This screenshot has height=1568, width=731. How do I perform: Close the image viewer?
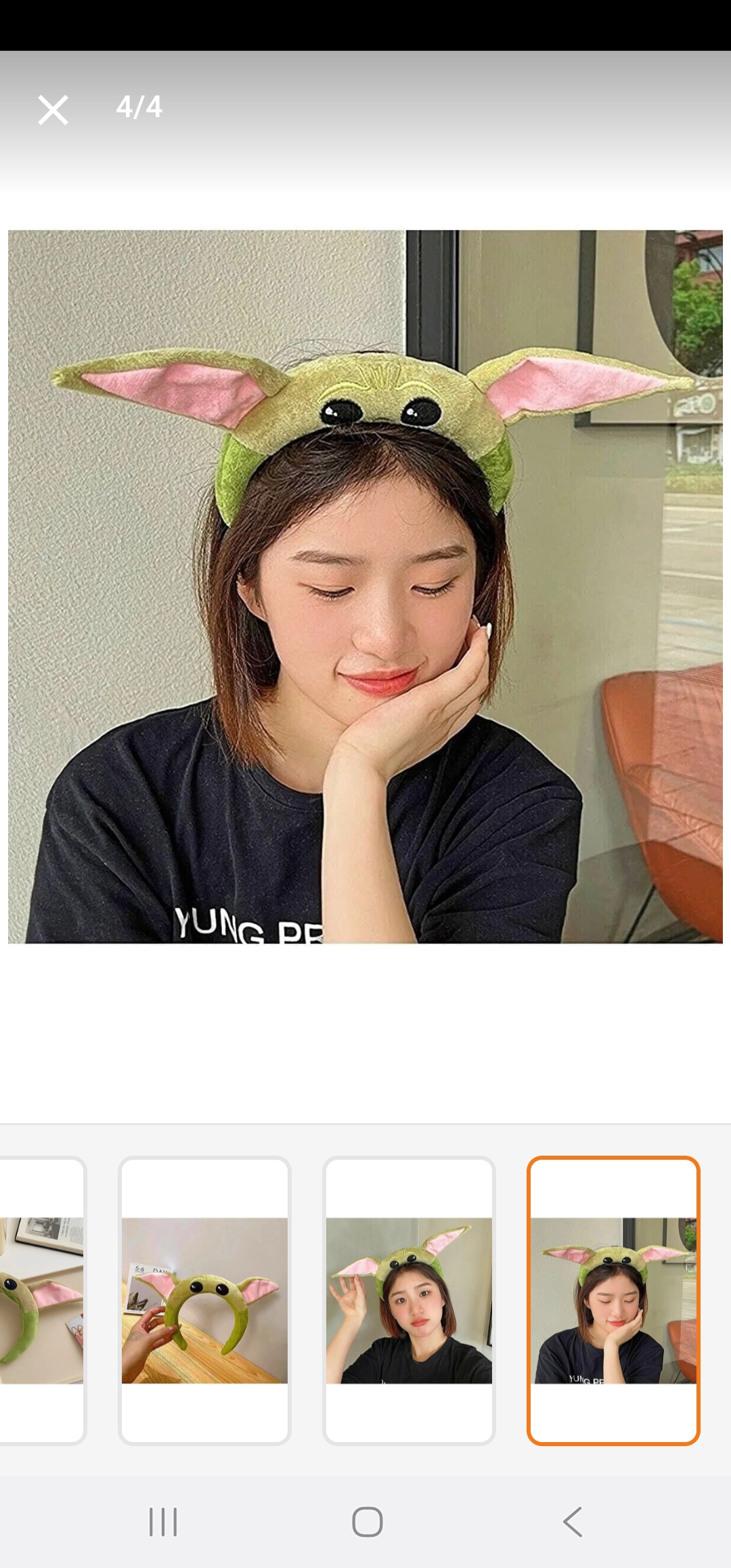[x=53, y=110]
